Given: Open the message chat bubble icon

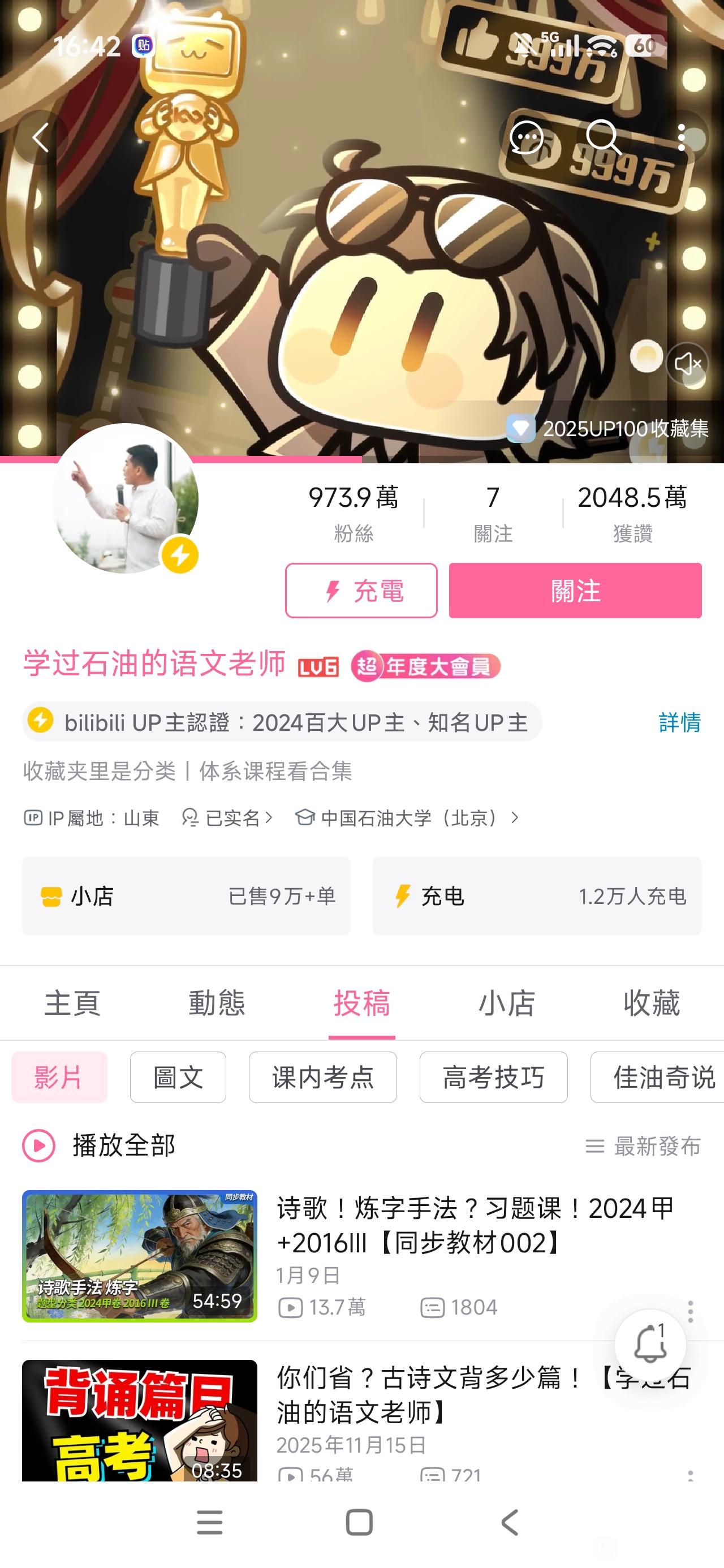Looking at the screenshot, I should [526, 137].
